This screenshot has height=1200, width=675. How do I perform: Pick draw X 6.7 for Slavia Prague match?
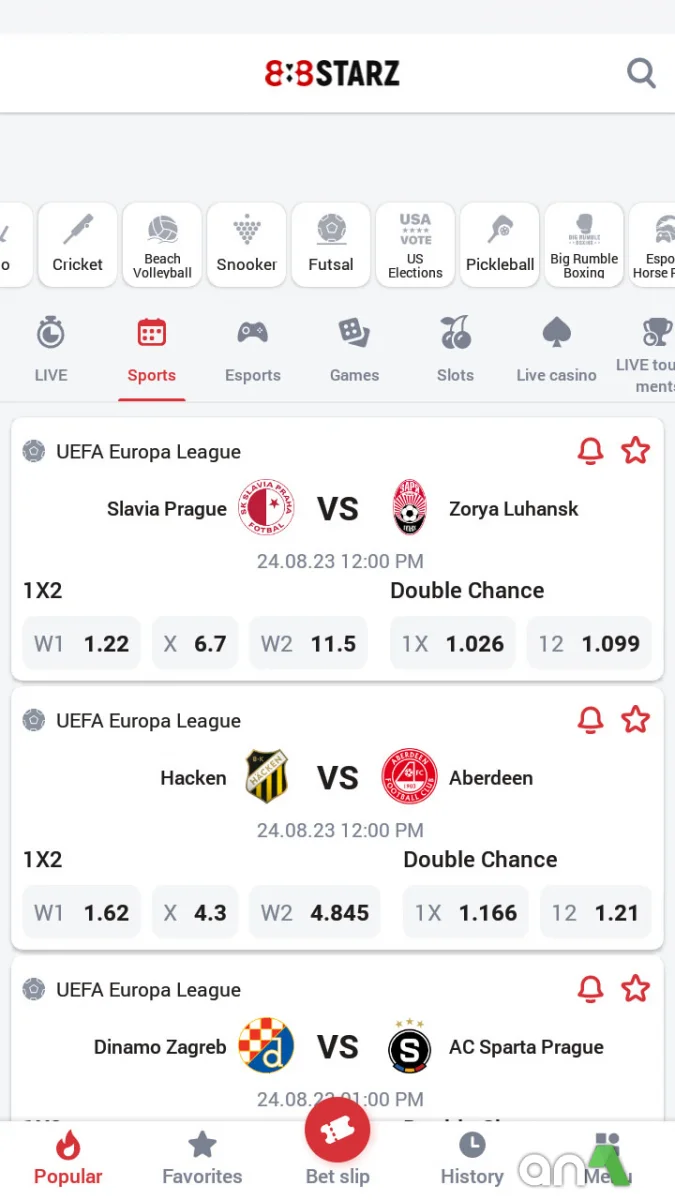(x=195, y=644)
